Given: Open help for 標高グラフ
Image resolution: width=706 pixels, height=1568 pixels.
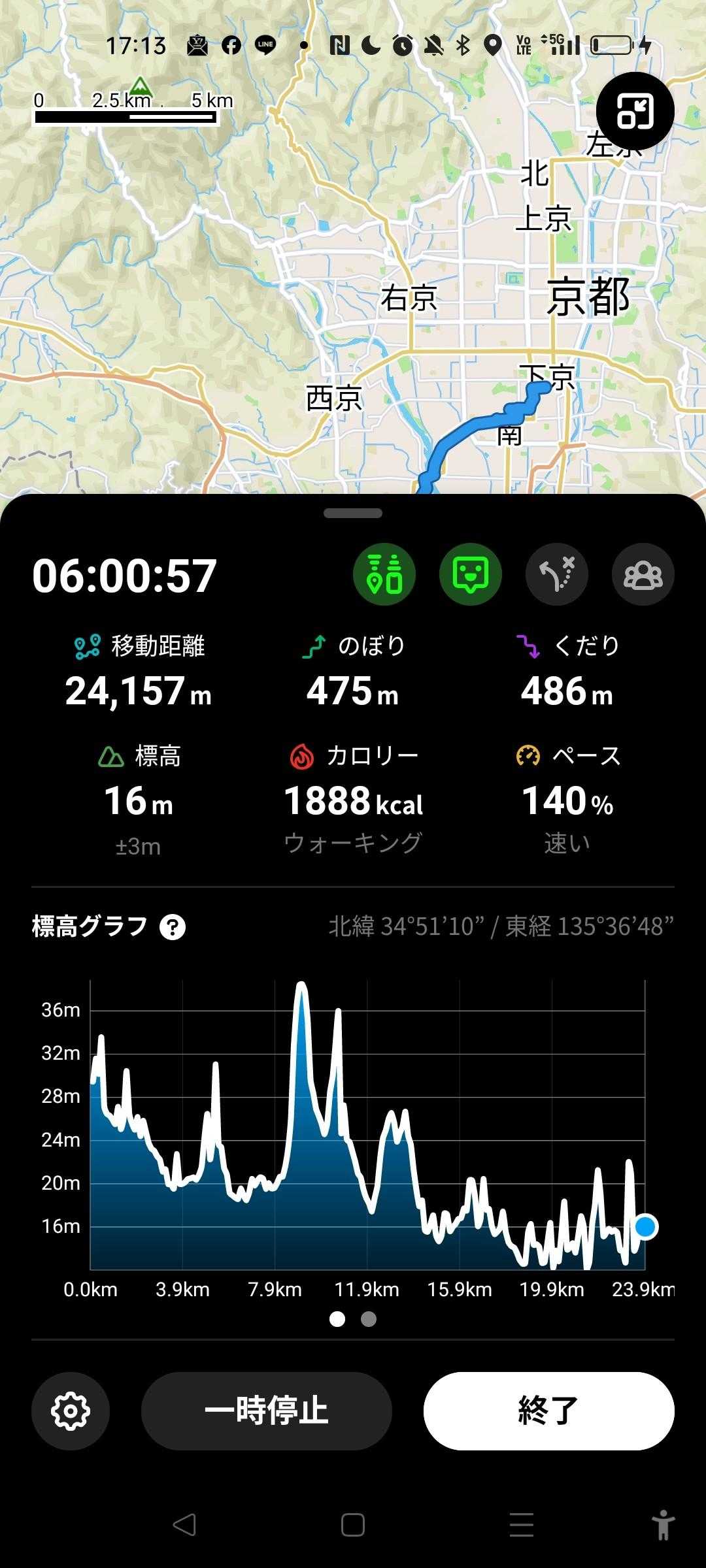Looking at the screenshot, I should click(x=173, y=926).
